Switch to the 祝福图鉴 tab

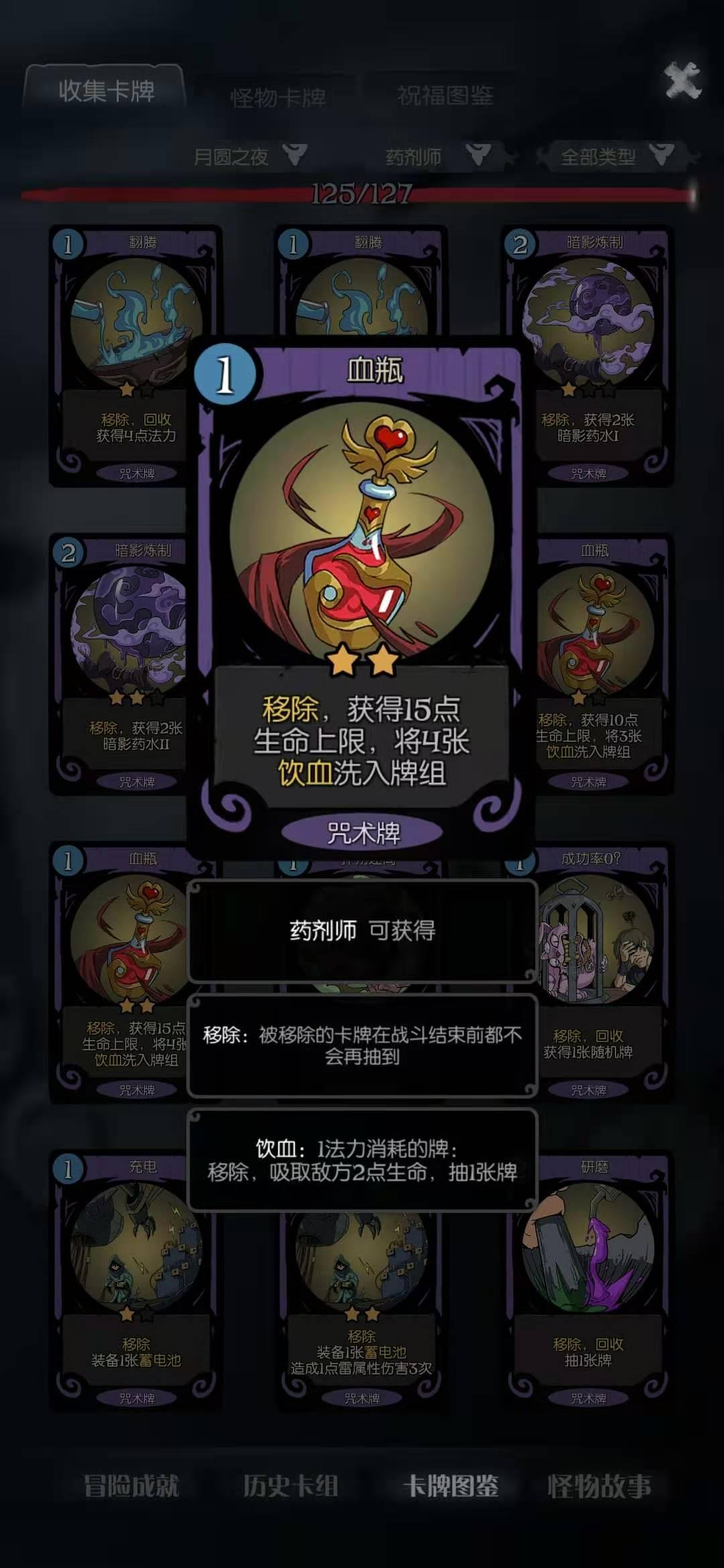click(445, 96)
